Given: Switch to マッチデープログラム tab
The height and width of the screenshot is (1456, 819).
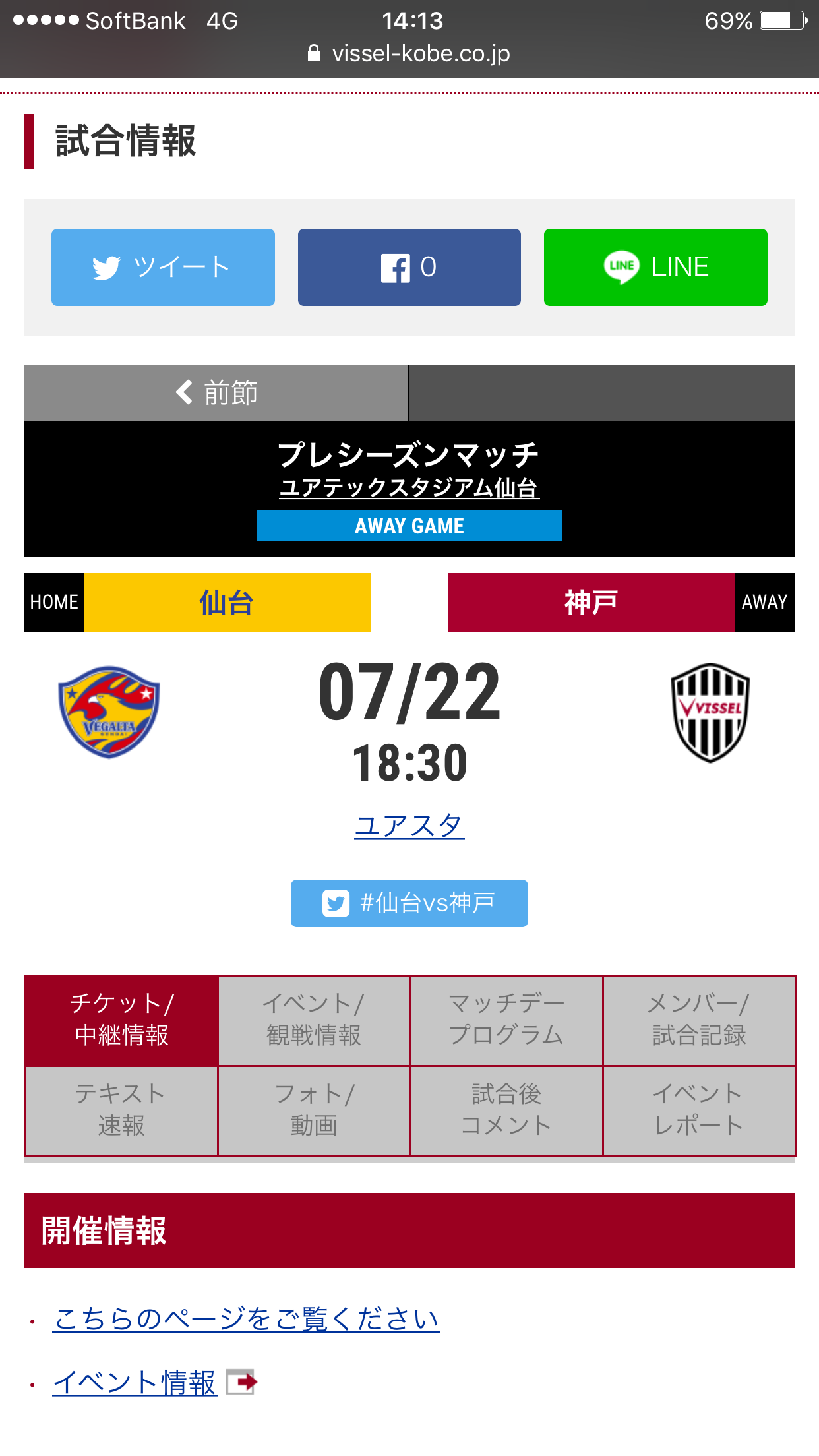Looking at the screenshot, I should [506, 1019].
